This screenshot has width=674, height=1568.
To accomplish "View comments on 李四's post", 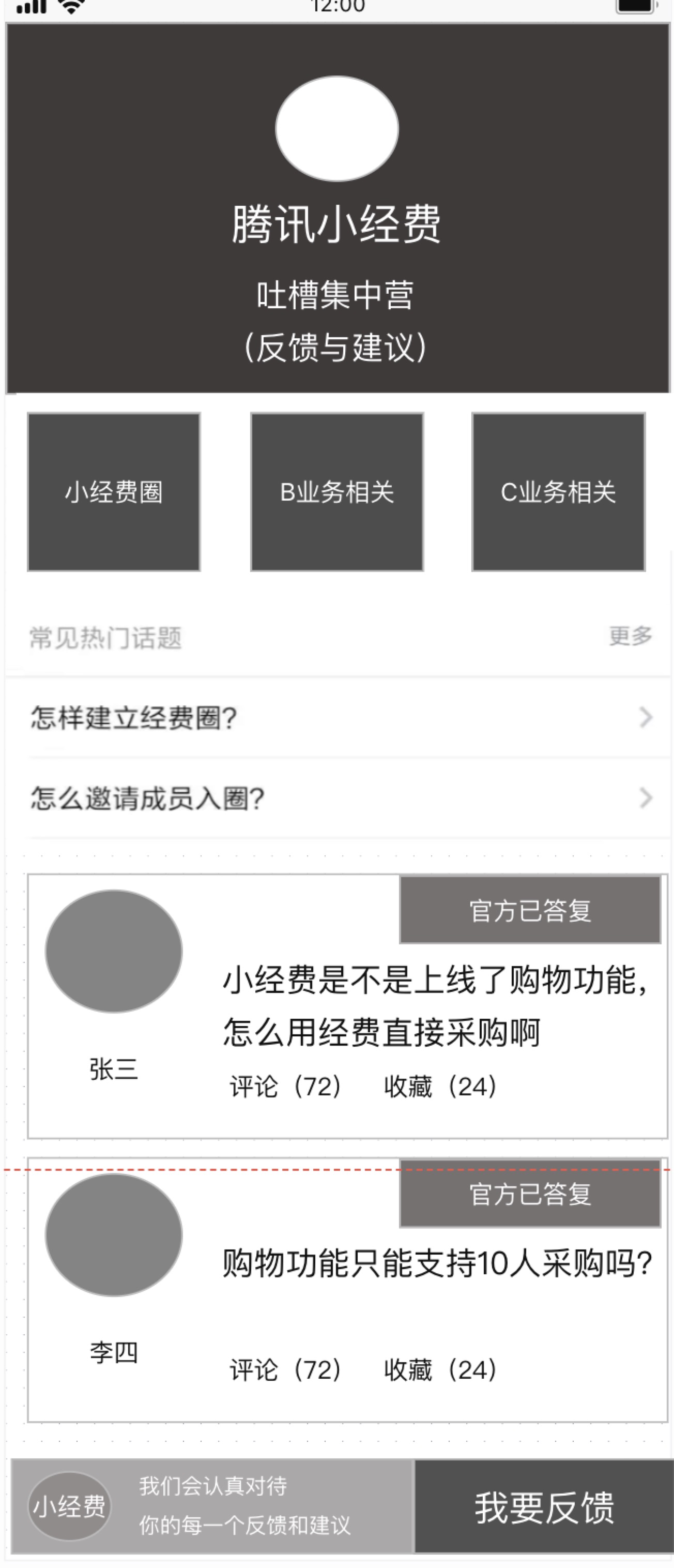I will [x=286, y=1370].
